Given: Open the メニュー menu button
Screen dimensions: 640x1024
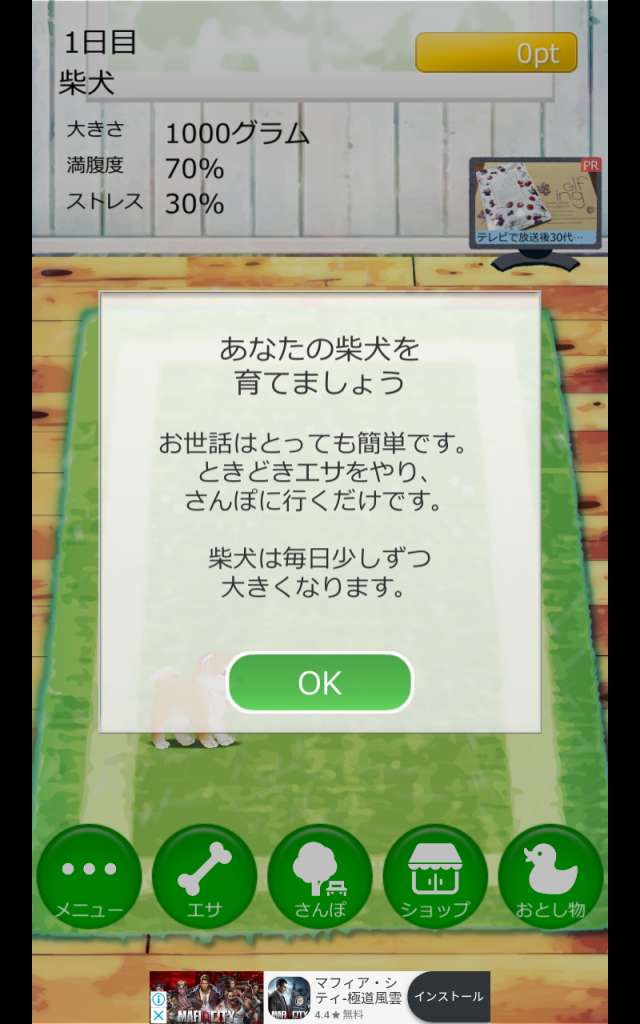Looking at the screenshot, I should pyautogui.click(x=89, y=877).
